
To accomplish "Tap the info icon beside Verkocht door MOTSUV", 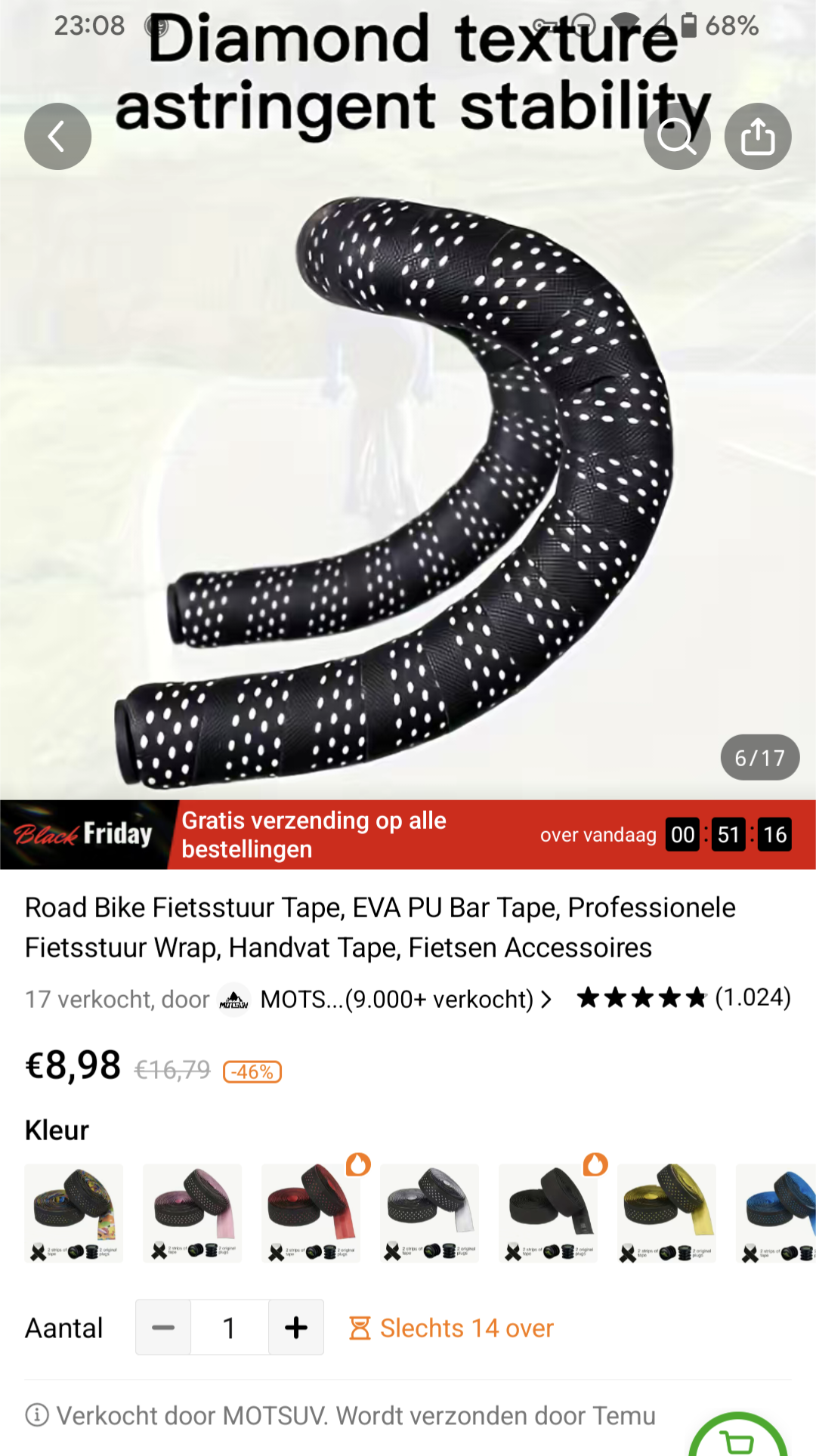I will [37, 1414].
